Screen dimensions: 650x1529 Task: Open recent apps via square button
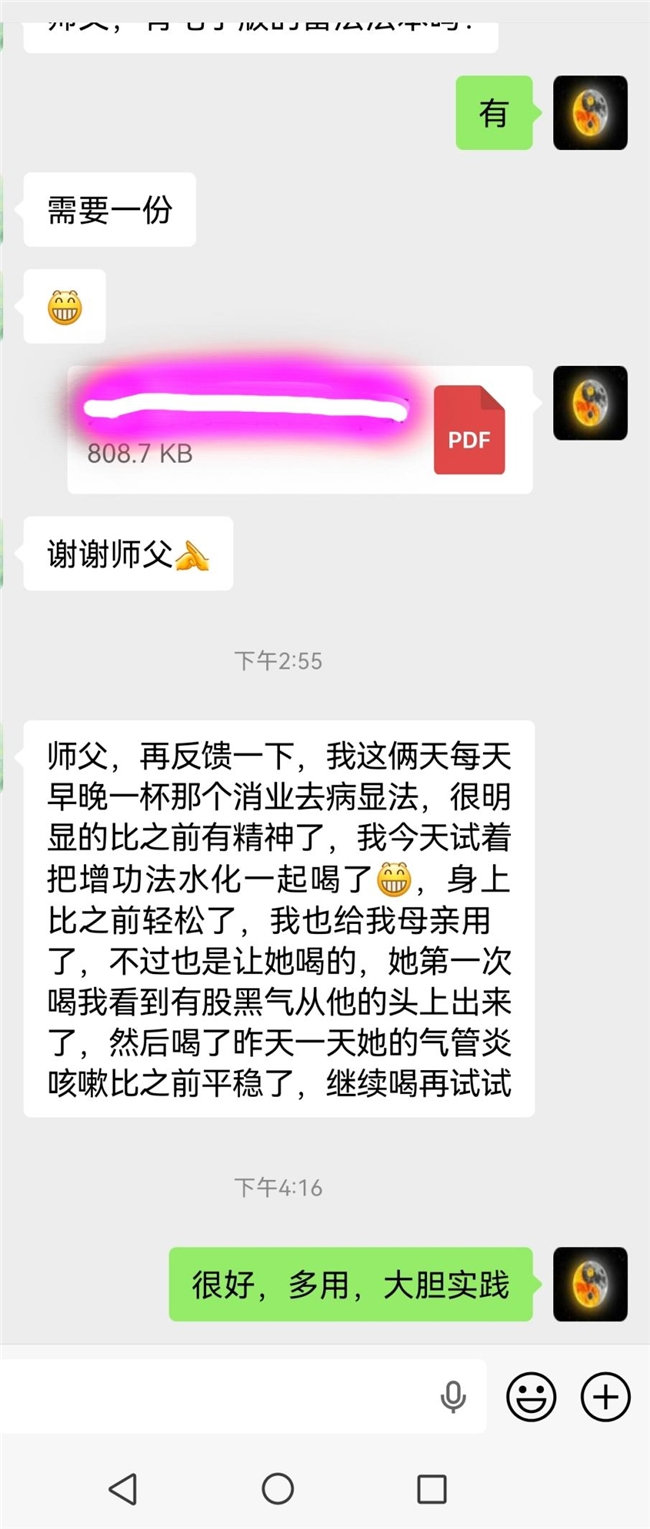pos(432,1489)
